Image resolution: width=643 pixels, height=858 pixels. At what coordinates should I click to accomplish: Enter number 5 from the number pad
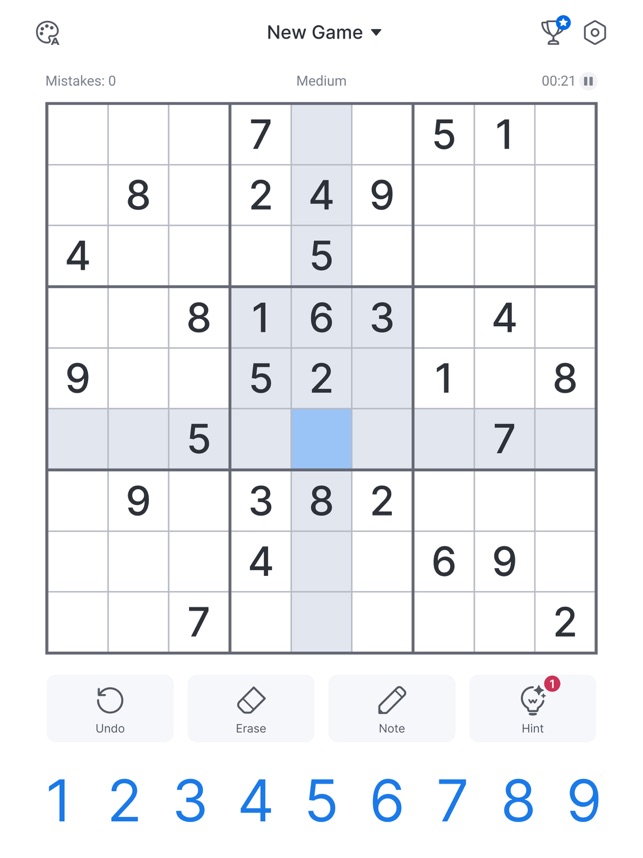coord(321,801)
